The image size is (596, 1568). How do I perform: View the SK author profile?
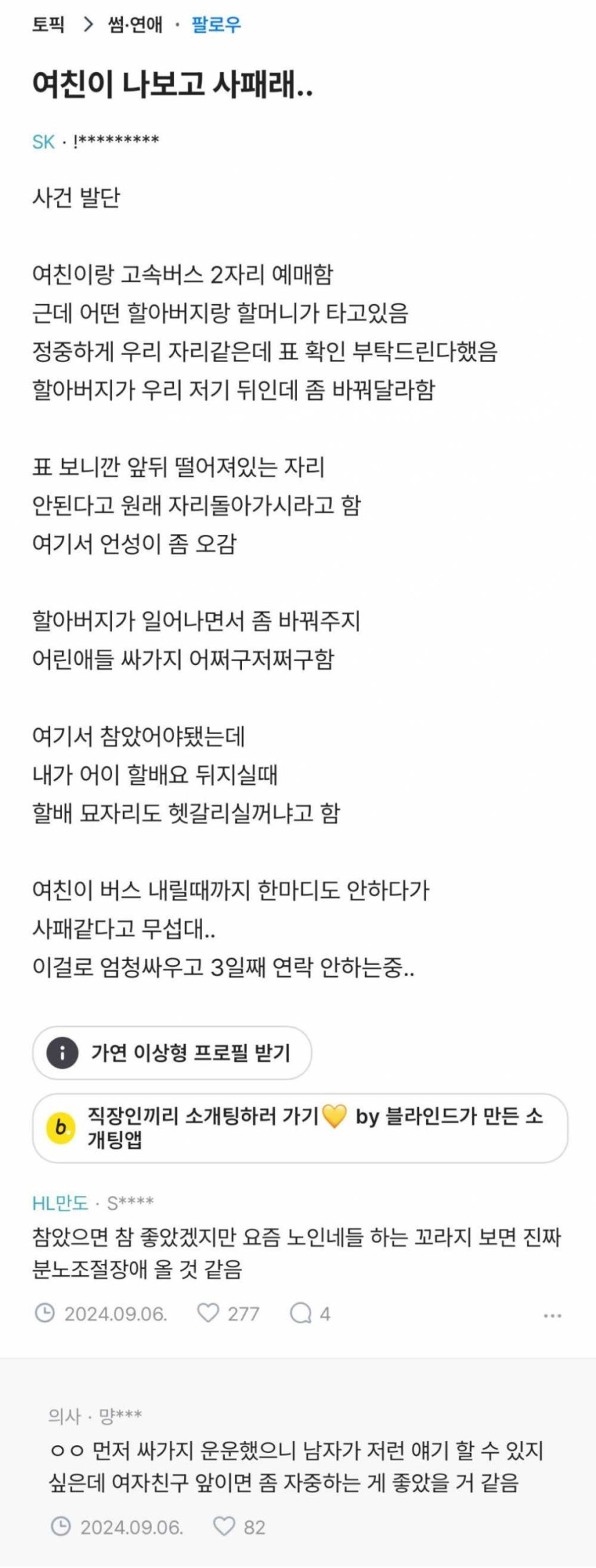coord(44,141)
